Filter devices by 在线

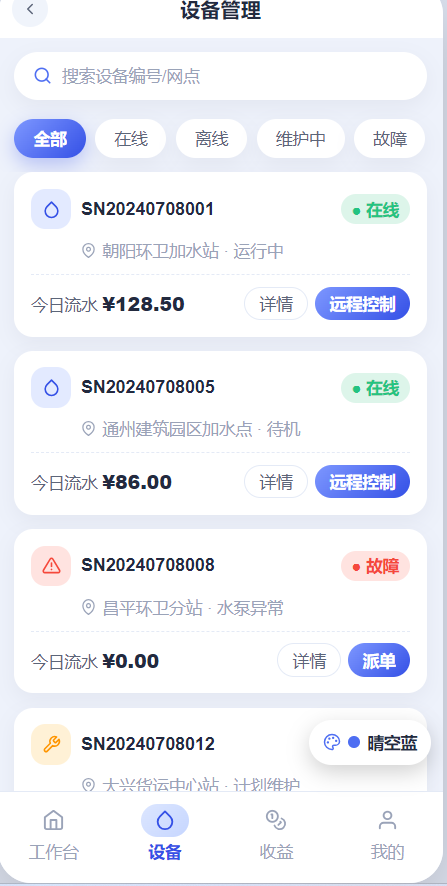(131, 138)
